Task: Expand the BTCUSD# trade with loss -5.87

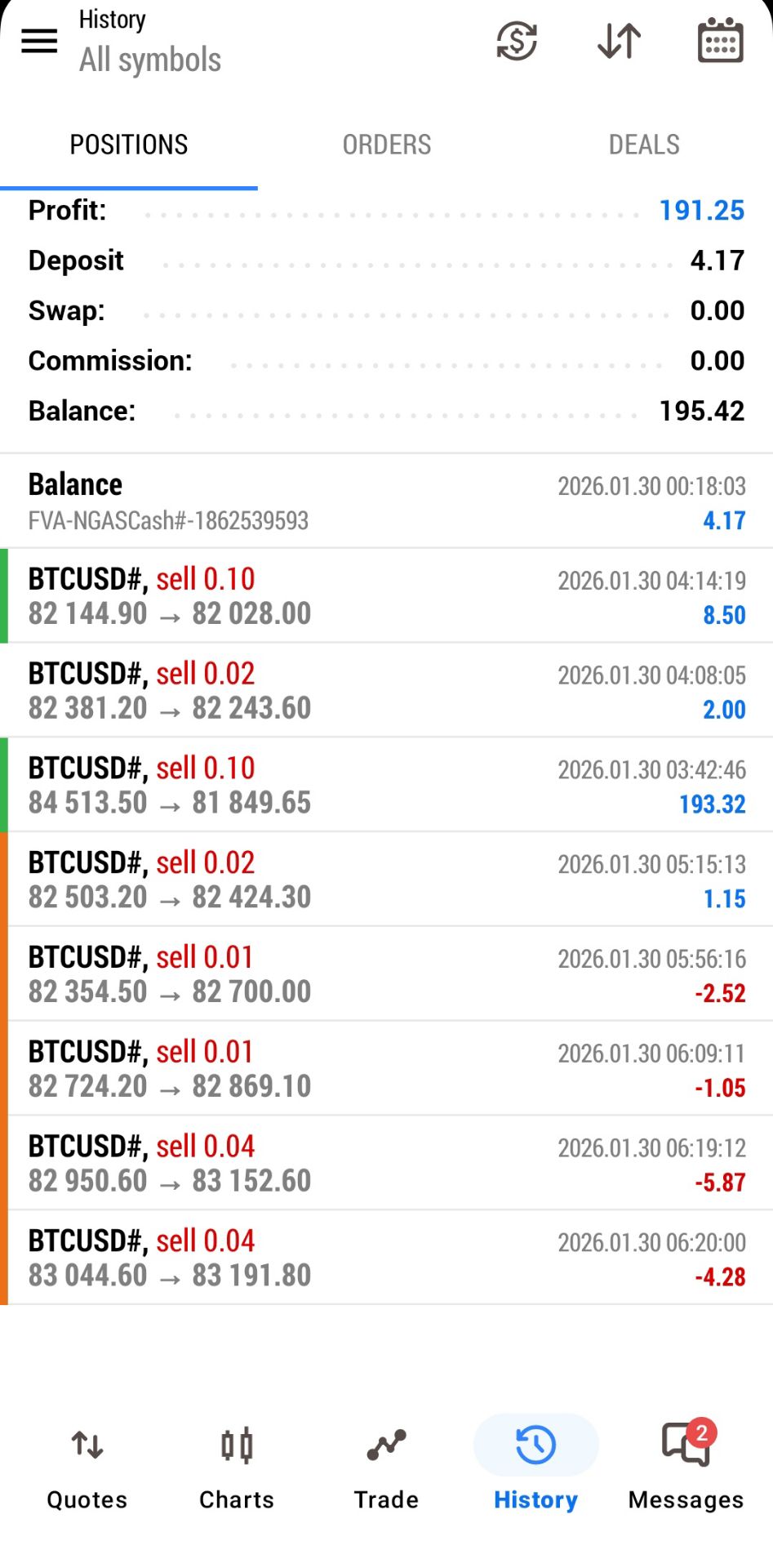Action: tap(386, 1164)
